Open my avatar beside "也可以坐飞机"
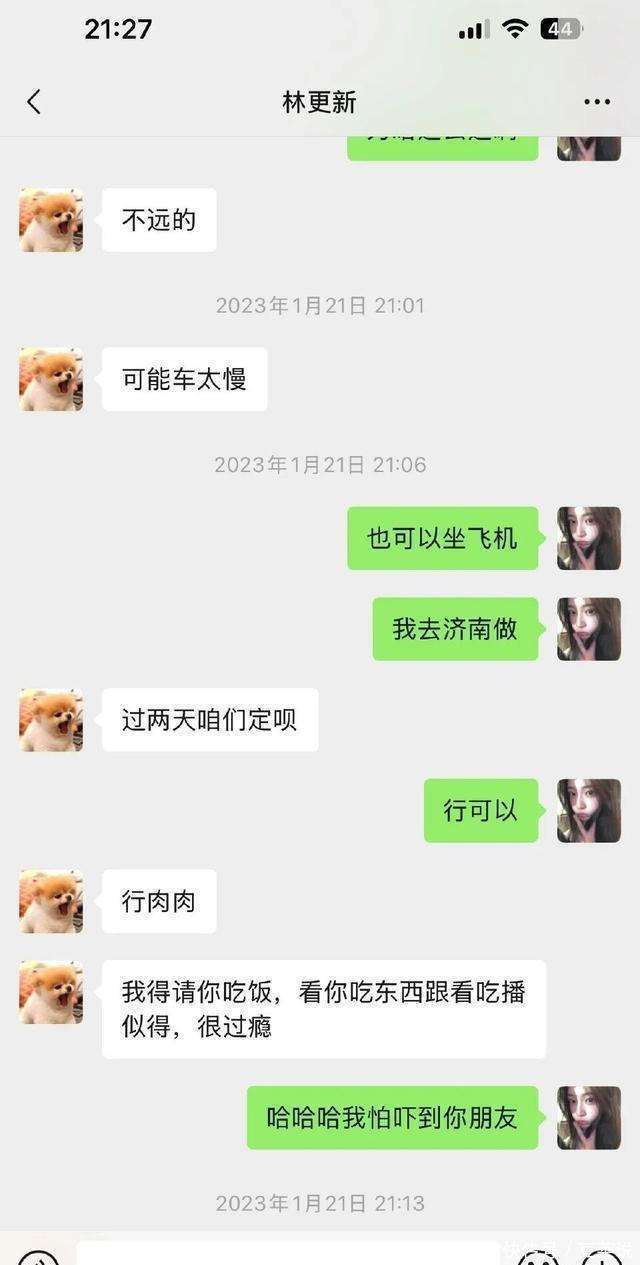 click(x=589, y=538)
